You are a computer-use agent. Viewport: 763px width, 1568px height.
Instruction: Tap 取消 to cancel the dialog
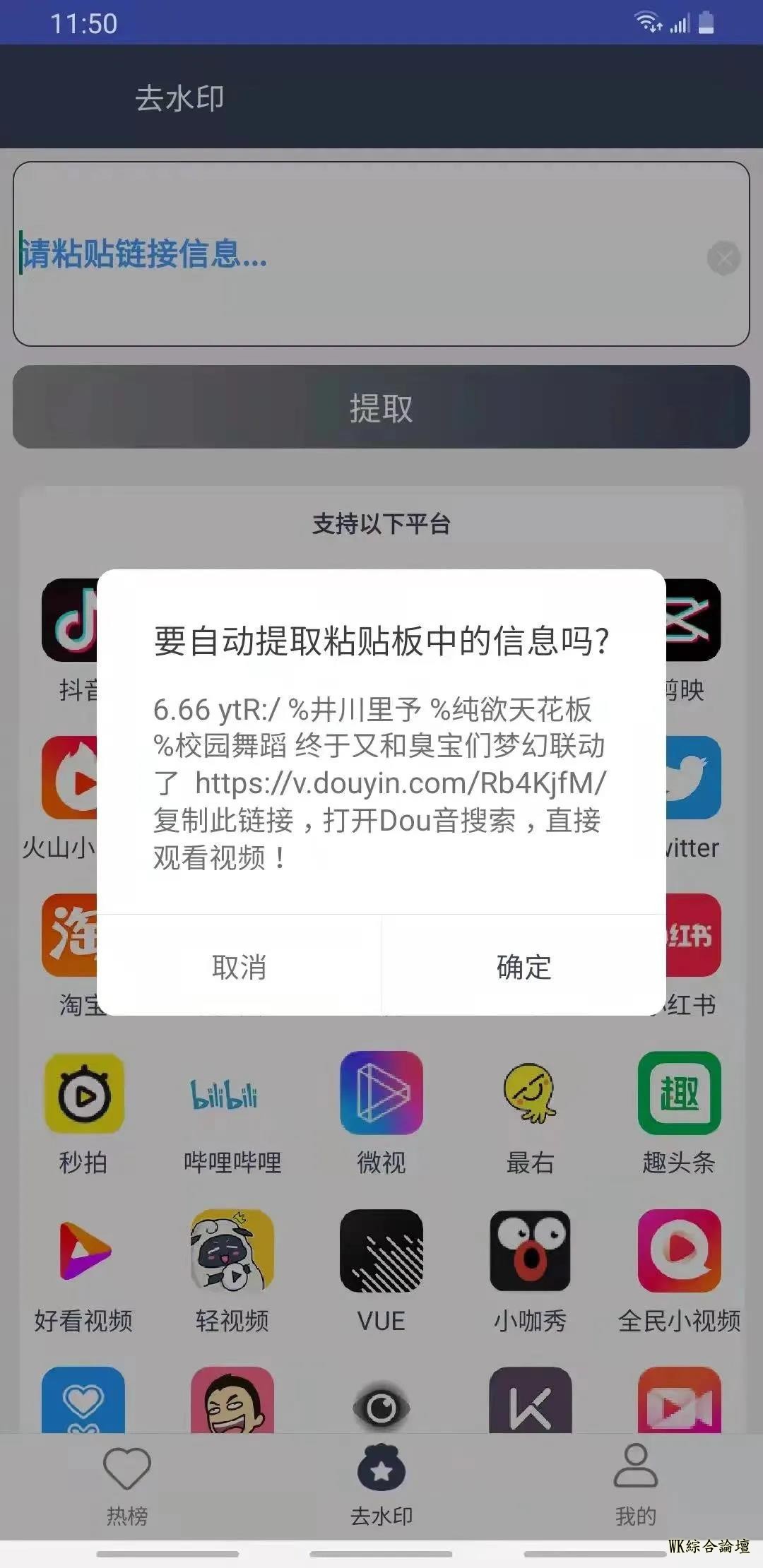coord(239,966)
